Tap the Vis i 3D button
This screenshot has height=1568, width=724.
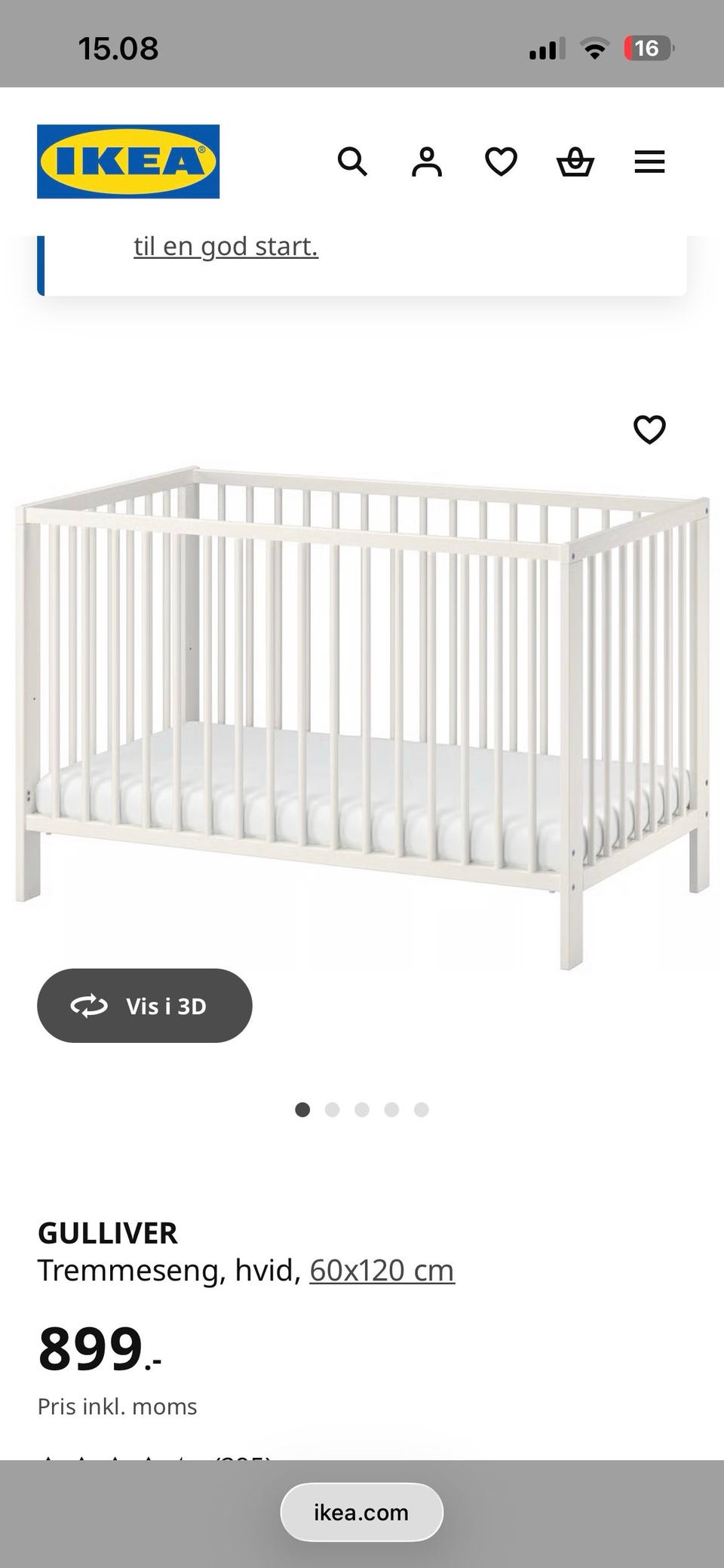[x=145, y=1006]
